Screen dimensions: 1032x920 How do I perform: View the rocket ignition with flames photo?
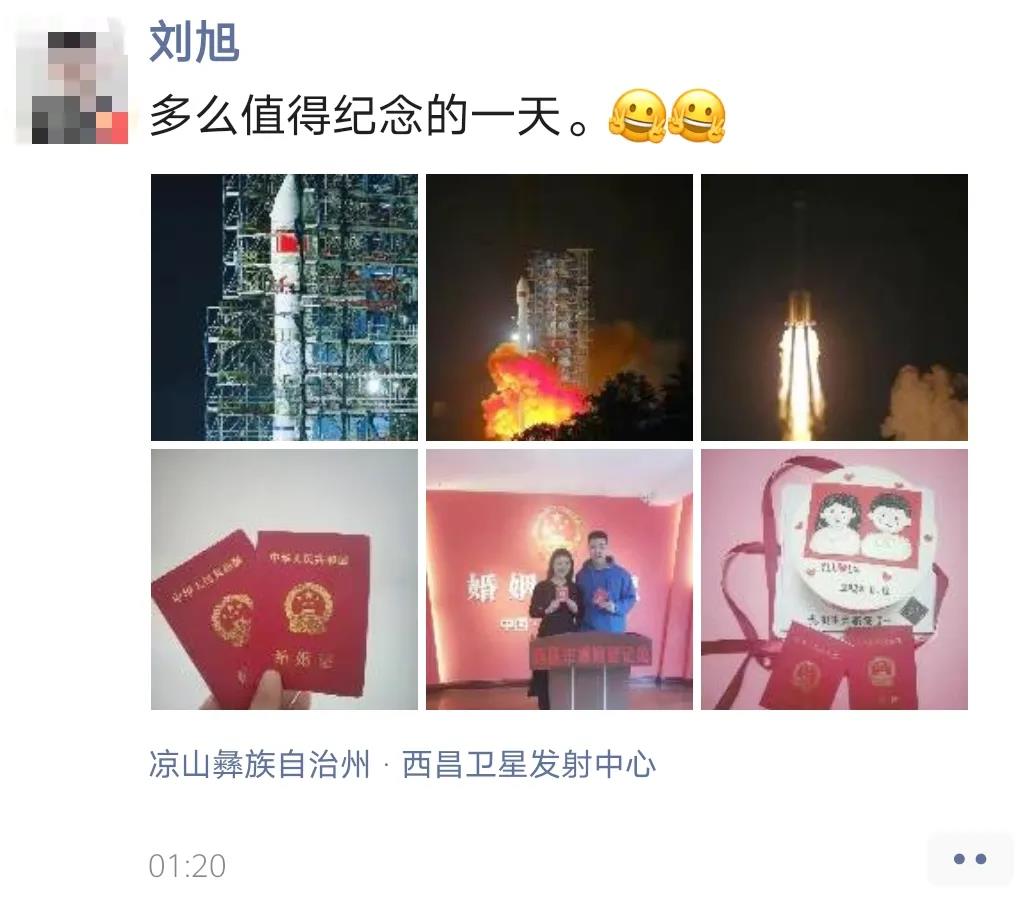click(559, 307)
